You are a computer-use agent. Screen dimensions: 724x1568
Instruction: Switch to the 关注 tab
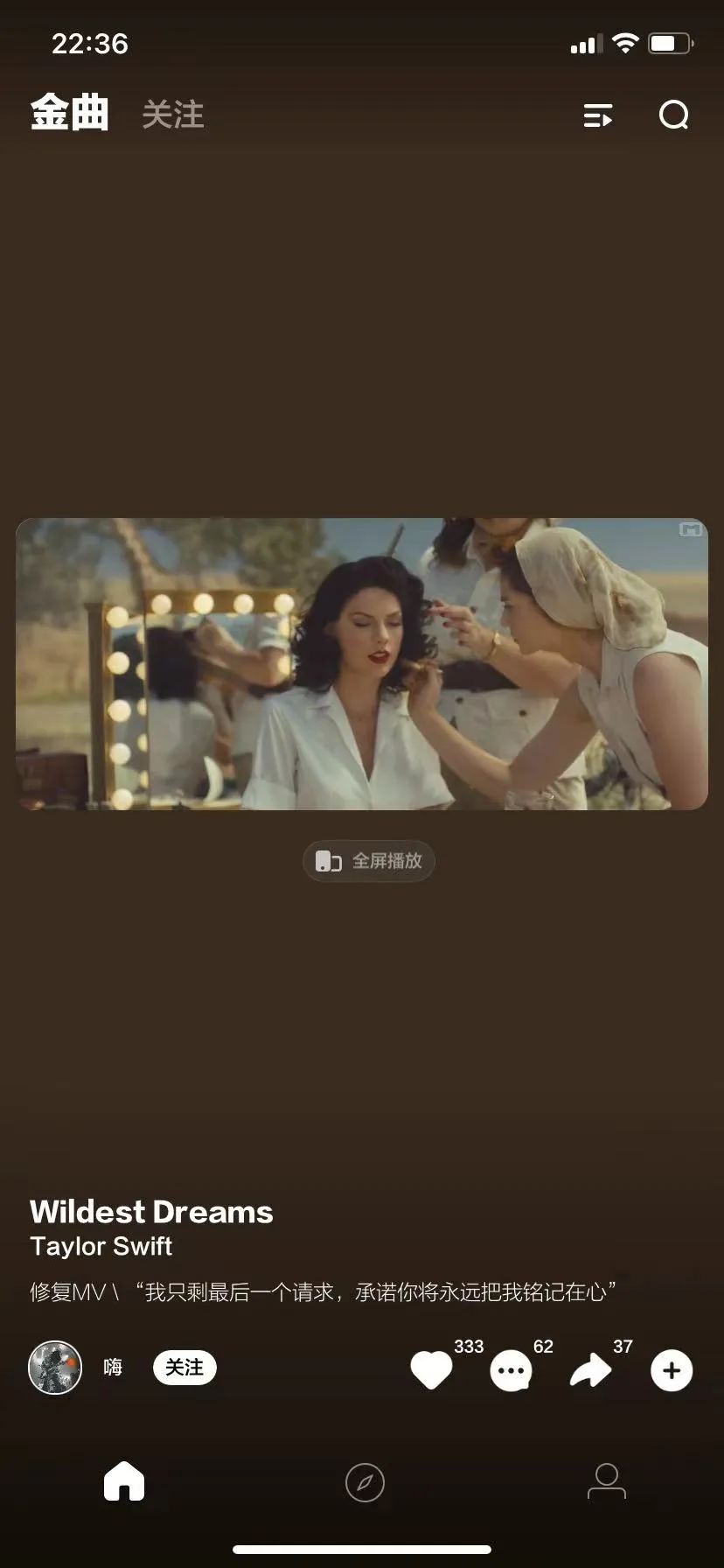point(173,115)
